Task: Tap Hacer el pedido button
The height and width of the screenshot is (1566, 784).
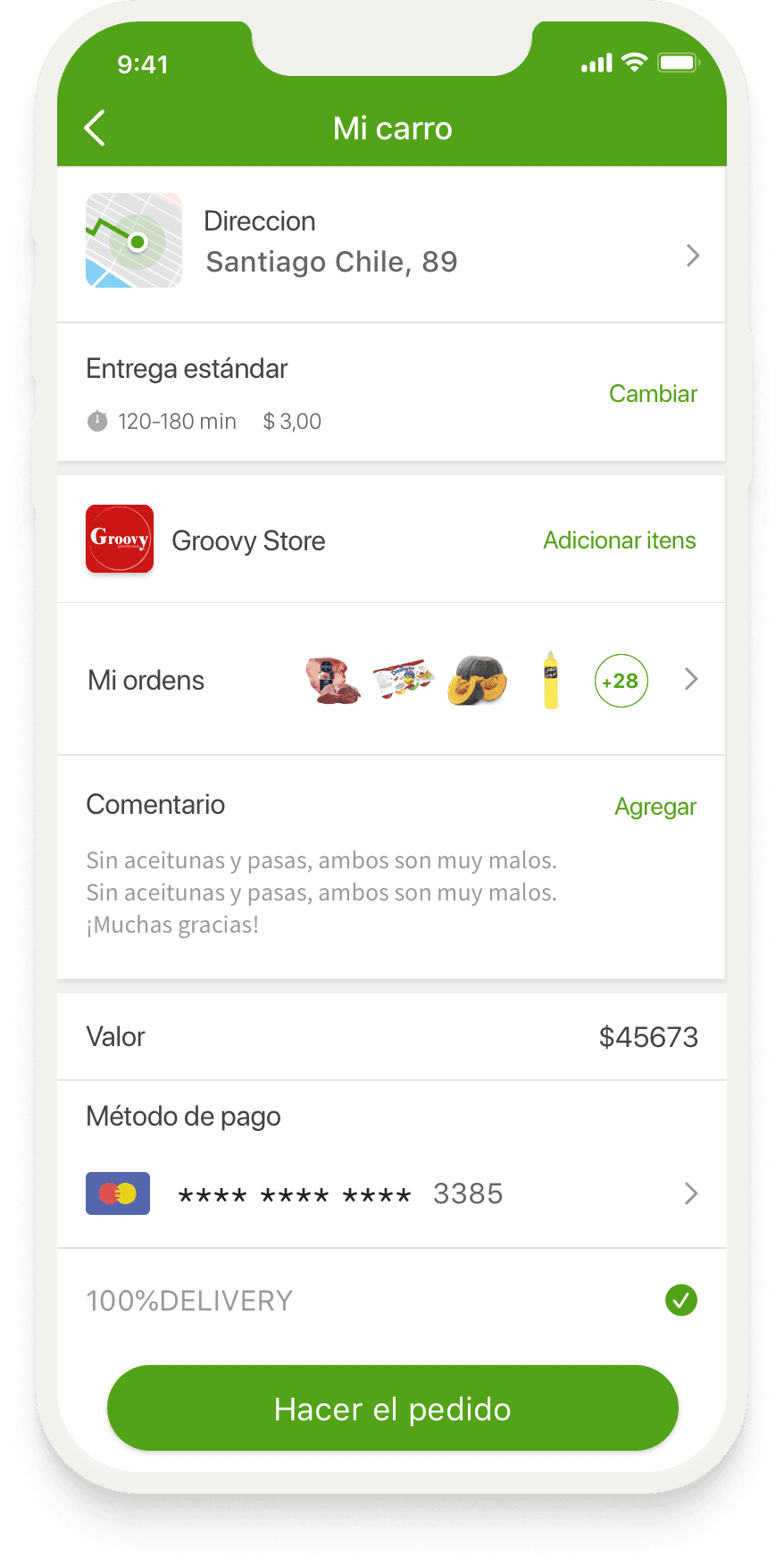Action: click(393, 1409)
